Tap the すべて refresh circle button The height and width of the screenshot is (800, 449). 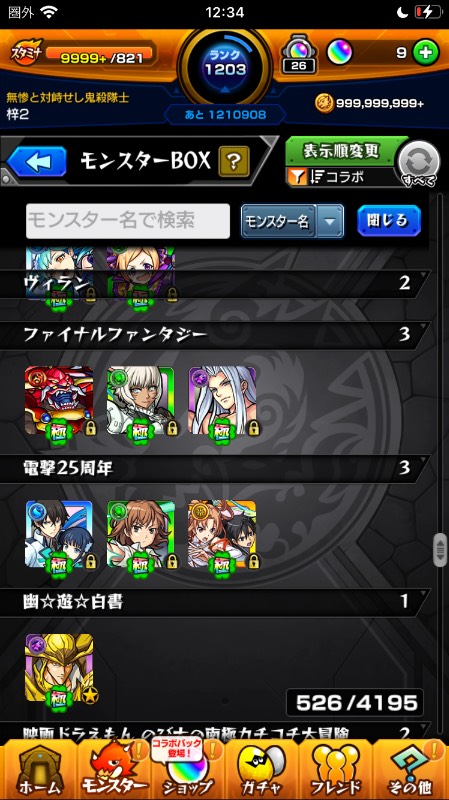418,163
